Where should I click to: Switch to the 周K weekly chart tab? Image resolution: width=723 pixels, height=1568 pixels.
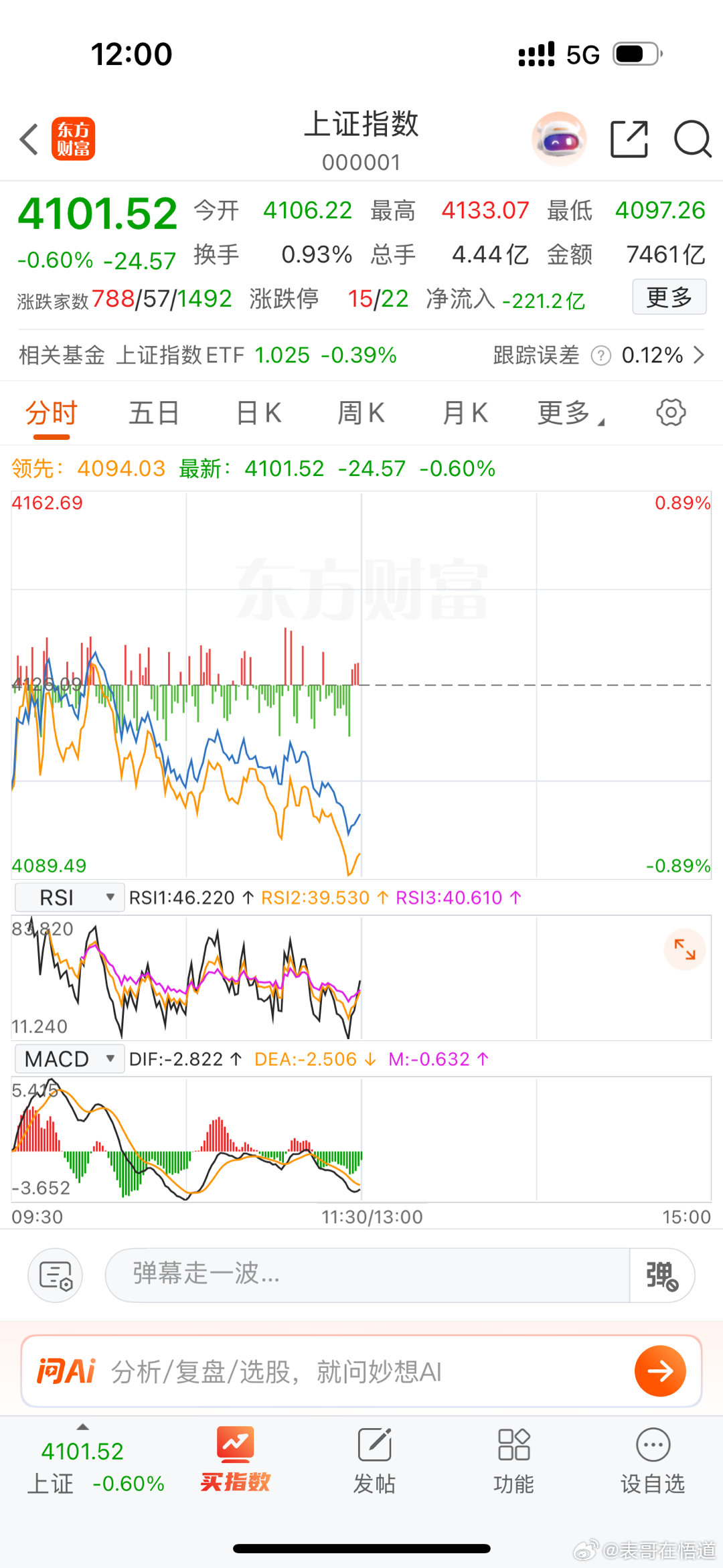360,413
